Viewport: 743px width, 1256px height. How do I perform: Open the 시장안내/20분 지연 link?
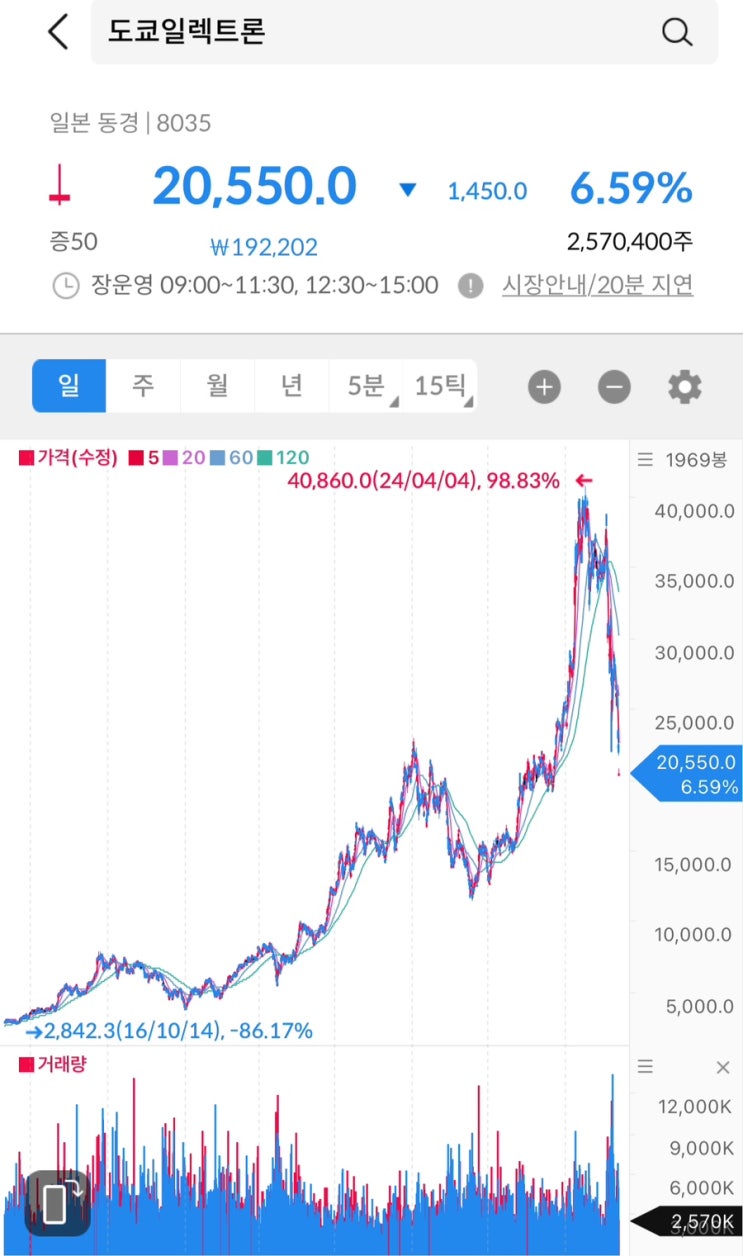[x=597, y=285]
